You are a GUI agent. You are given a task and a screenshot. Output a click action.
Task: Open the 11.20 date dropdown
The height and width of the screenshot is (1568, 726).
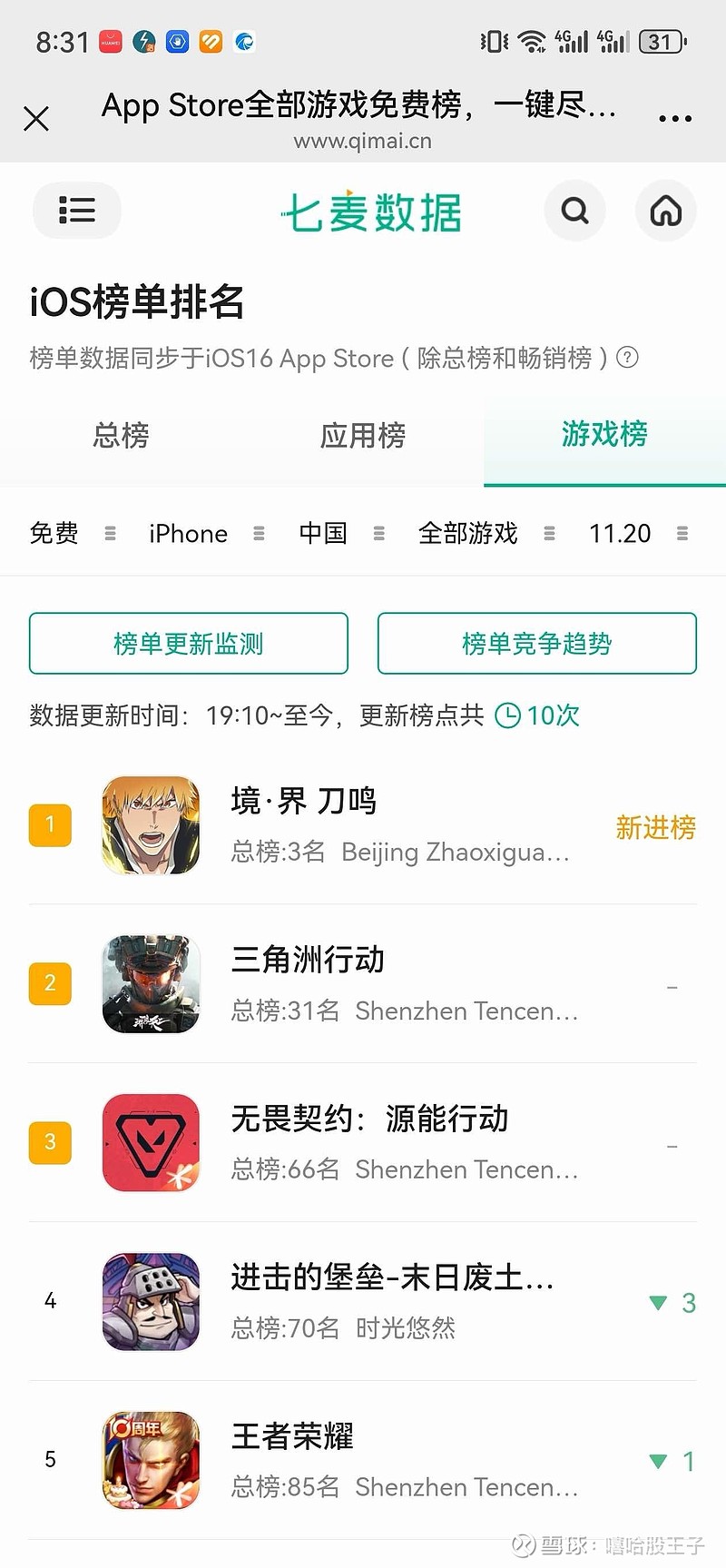620,533
